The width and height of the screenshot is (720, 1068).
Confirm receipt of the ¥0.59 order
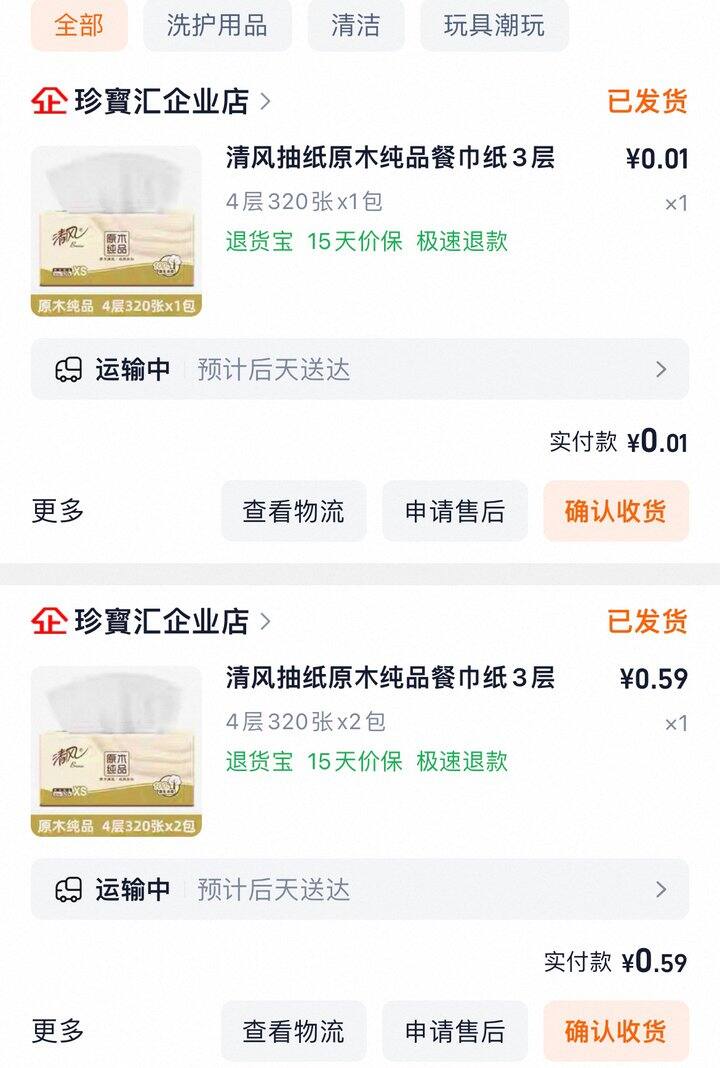[615, 1031]
